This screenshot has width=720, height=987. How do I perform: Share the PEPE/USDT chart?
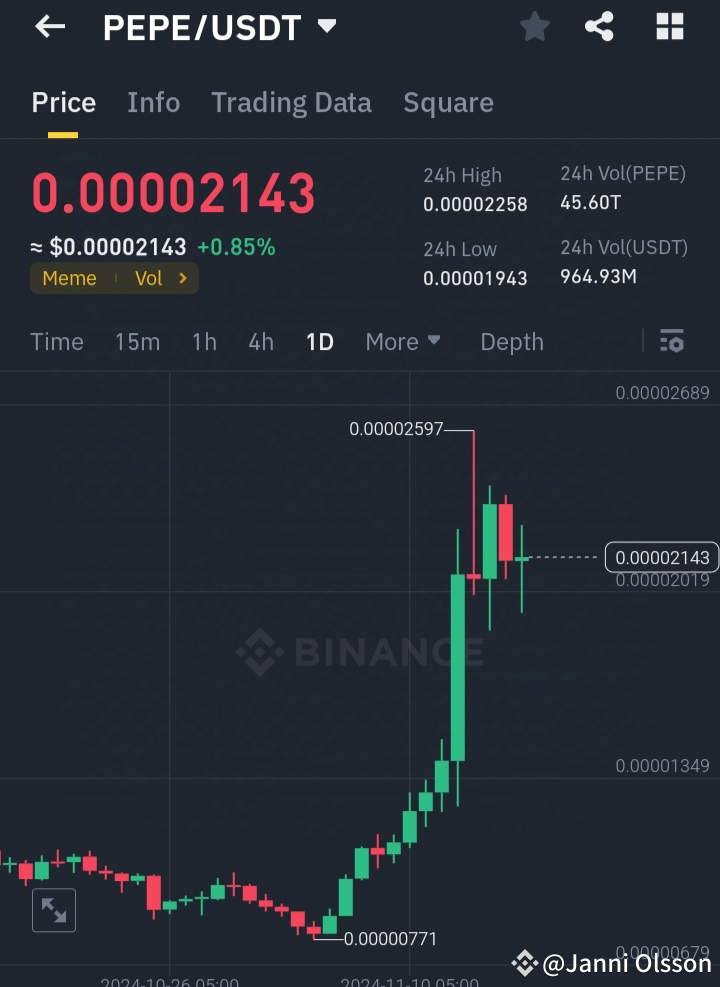[599, 27]
